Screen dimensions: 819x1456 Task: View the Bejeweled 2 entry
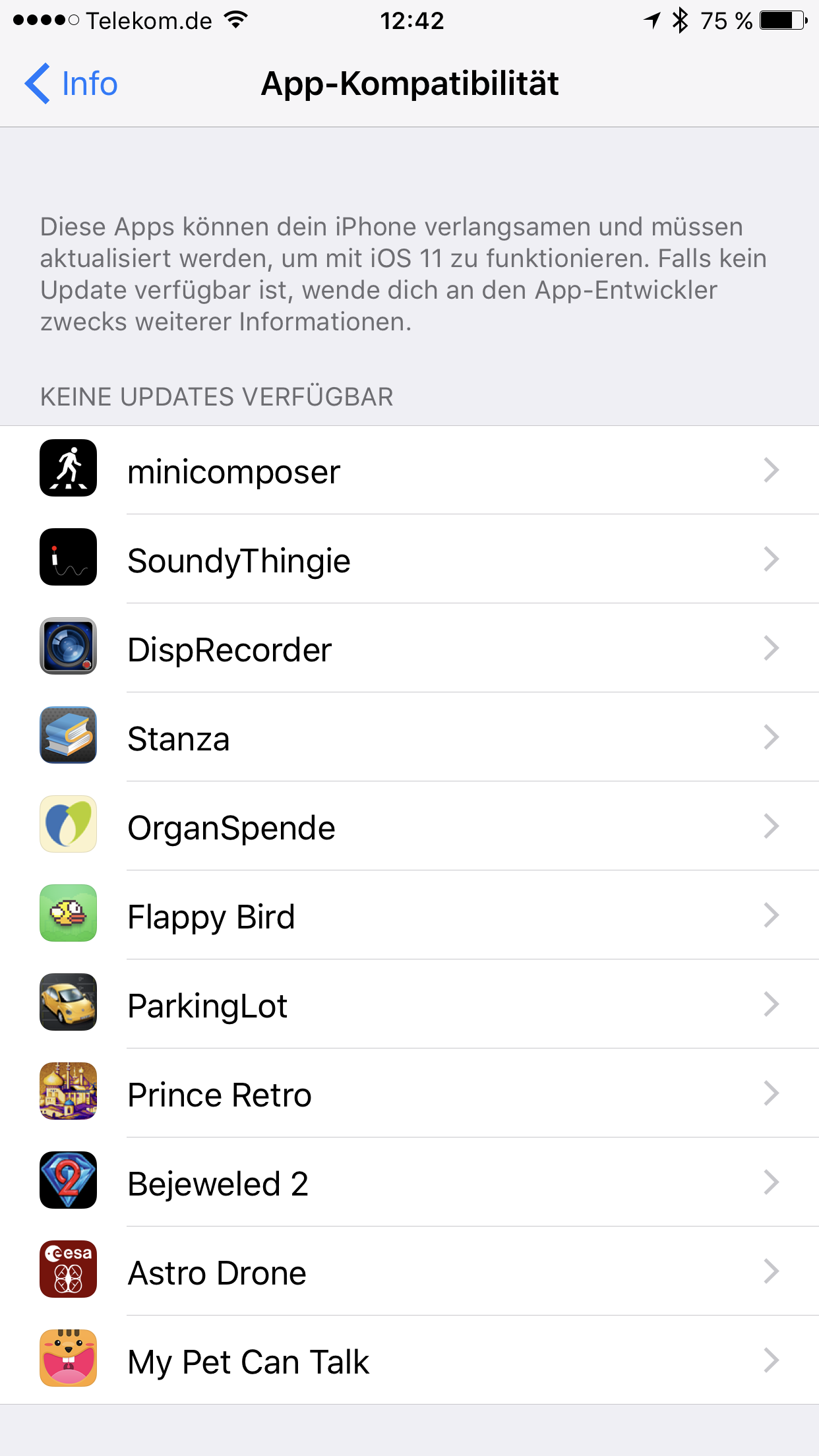point(409,1183)
